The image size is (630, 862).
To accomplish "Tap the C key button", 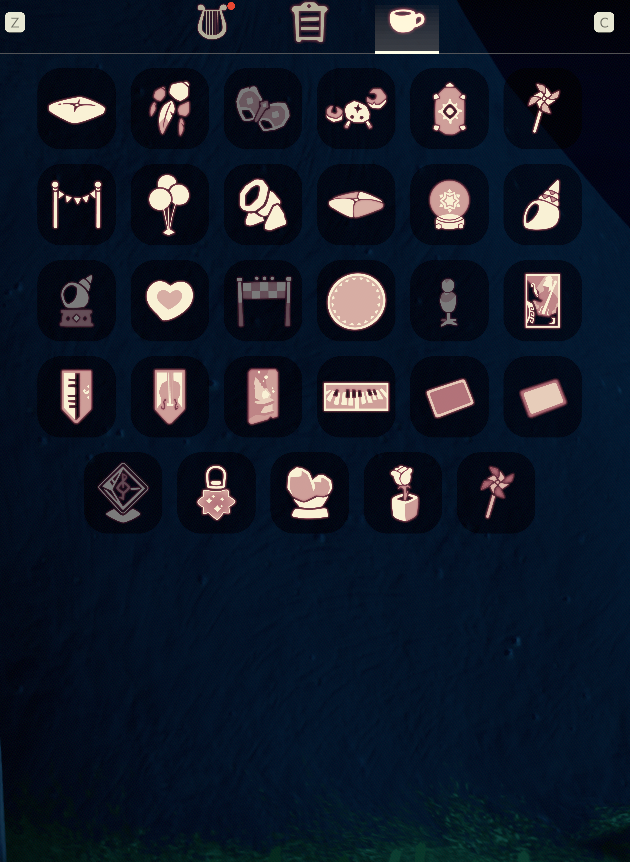I will 603,23.
